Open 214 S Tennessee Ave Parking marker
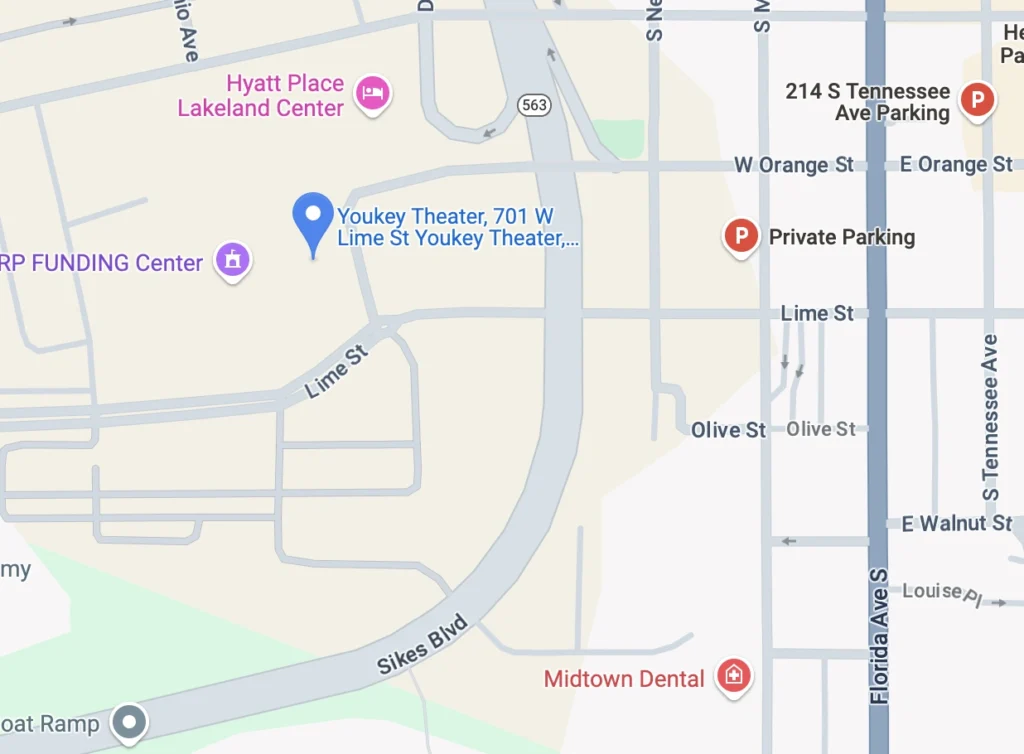This screenshot has width=1024, height=754. pos(977,99)
